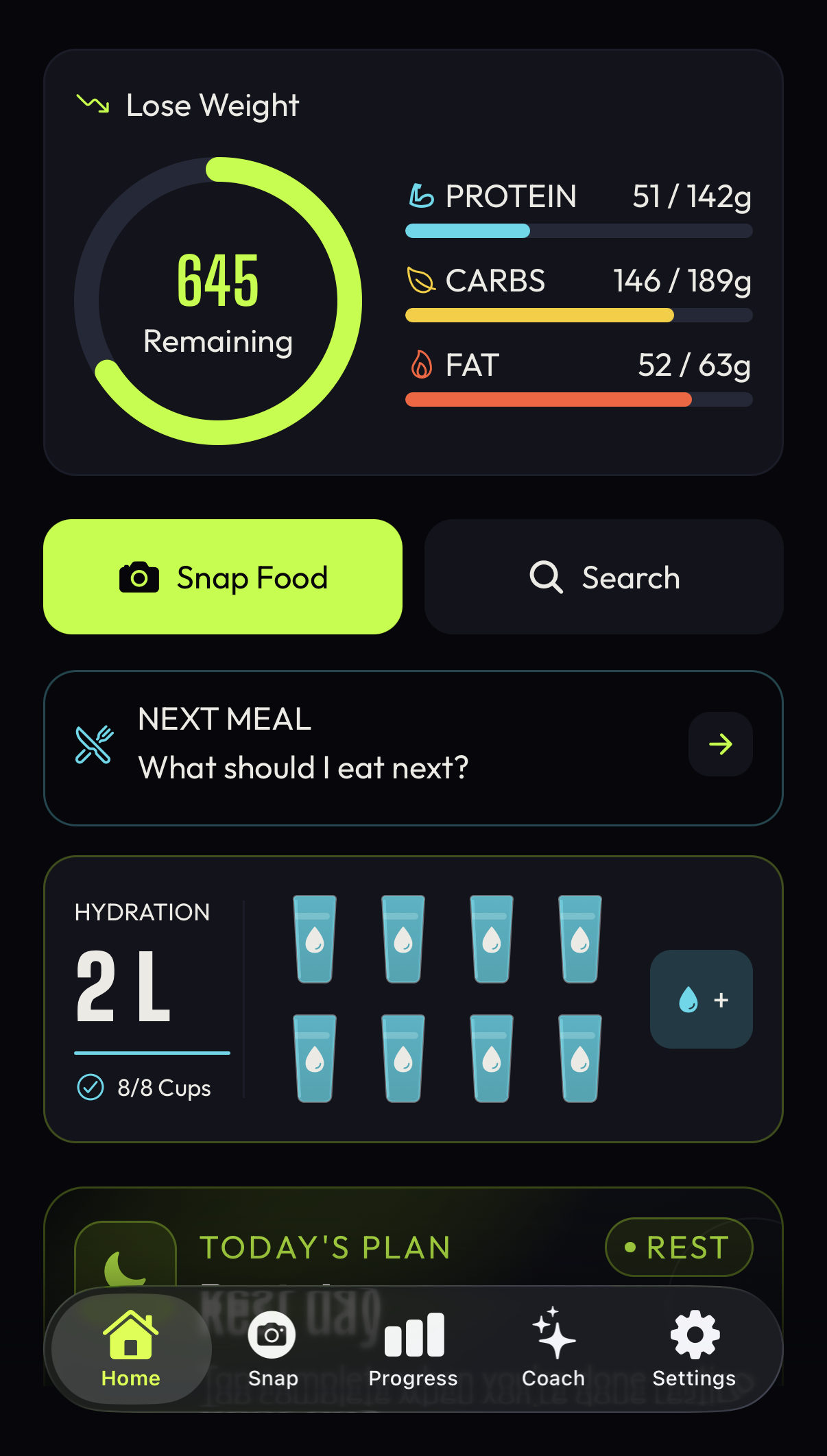
Task: Go to the Settings tab
Action: click(x=694, y=1349)
